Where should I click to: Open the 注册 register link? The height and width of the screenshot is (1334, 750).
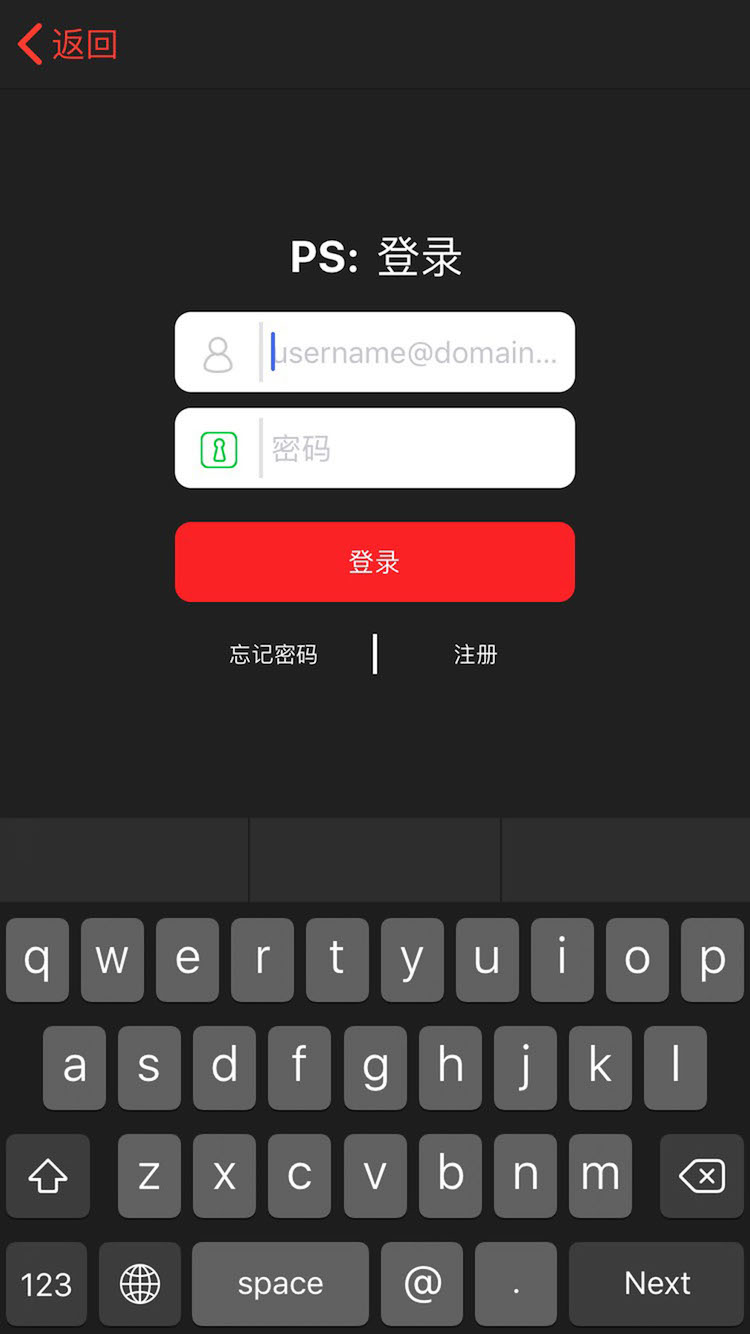point(475,654)
